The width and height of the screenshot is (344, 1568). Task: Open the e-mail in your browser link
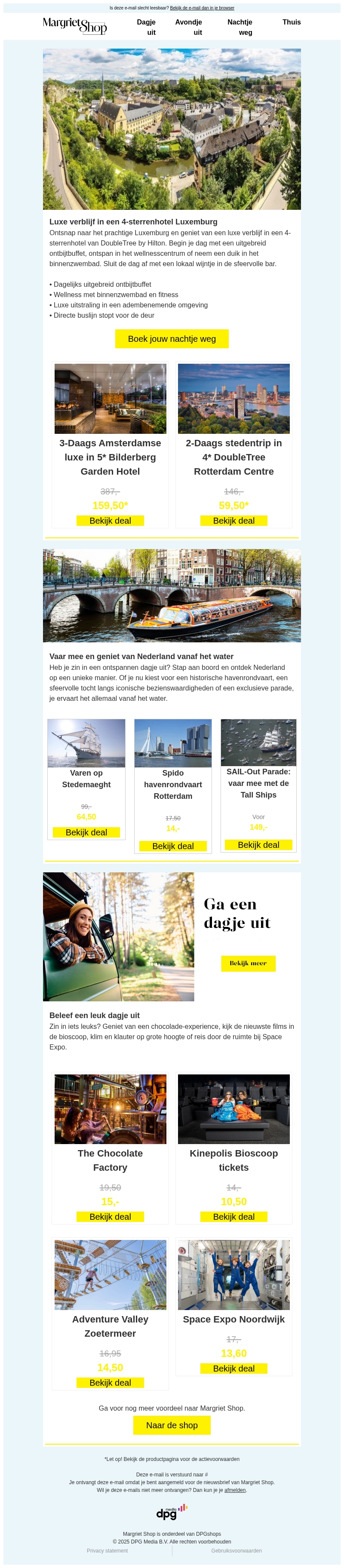click(202, 8)
